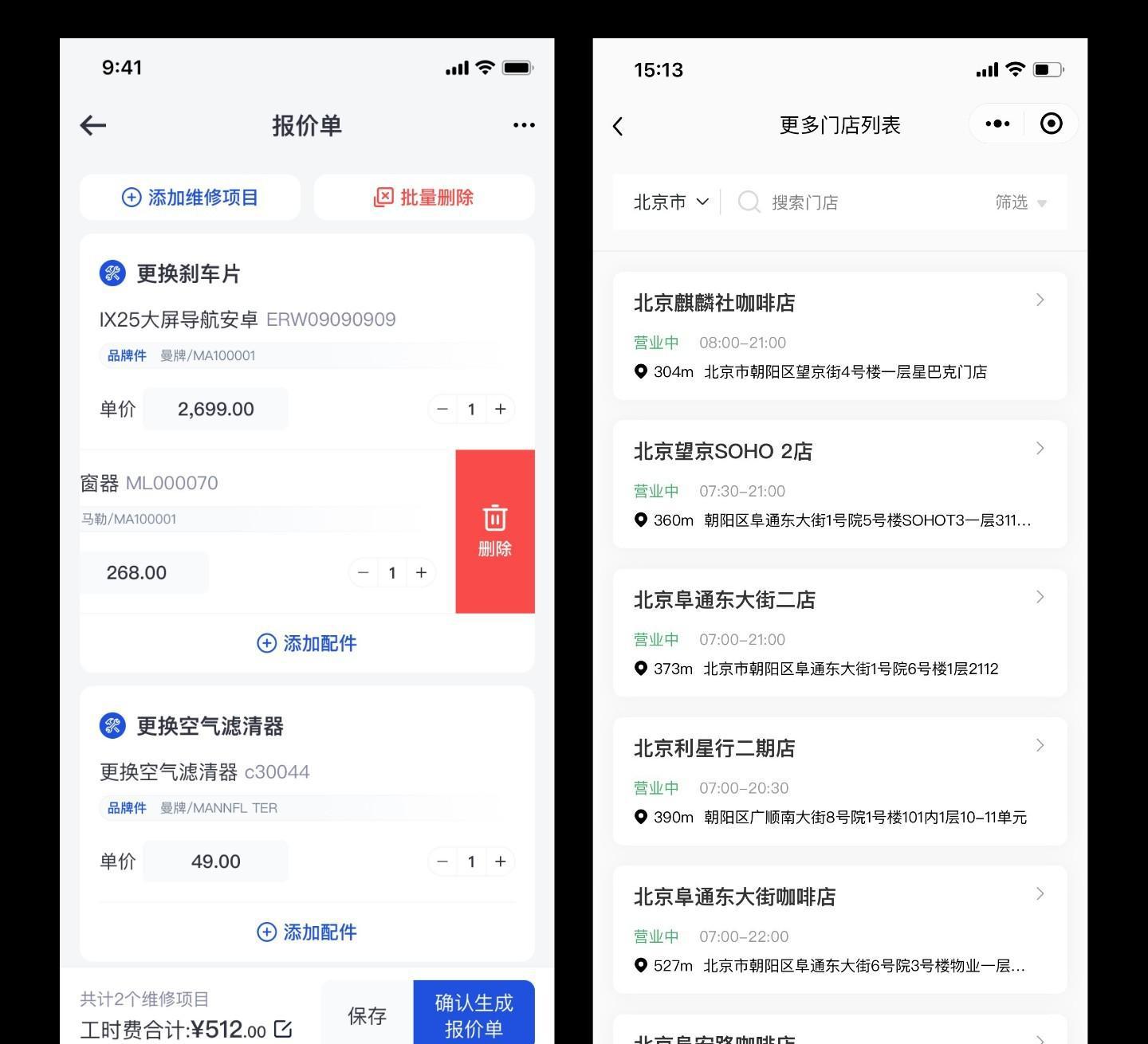1148x1044 pixels.
Task: Decrease quantity of the 268.00 part
Action: click(x=364, y=572)
